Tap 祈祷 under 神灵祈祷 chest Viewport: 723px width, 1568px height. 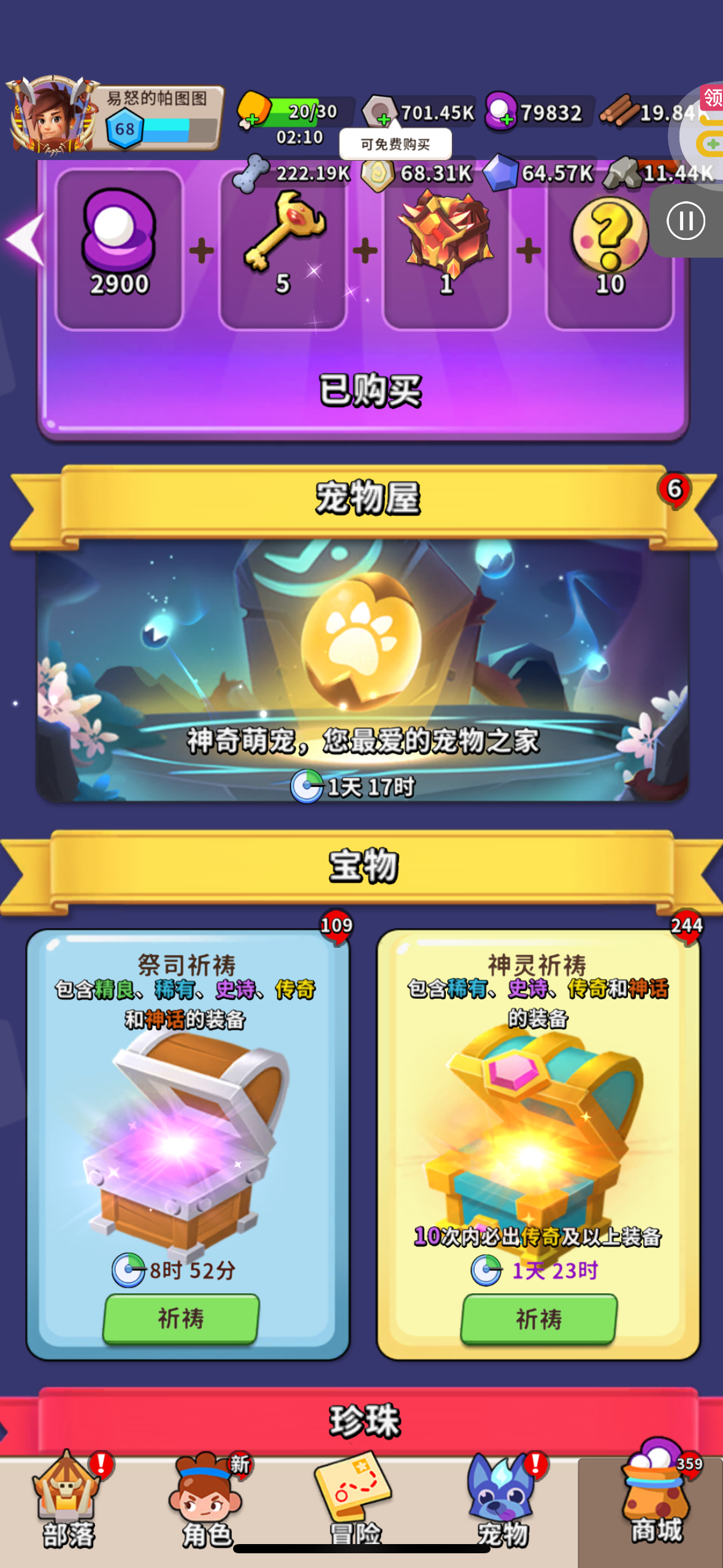coord(539,1319)
